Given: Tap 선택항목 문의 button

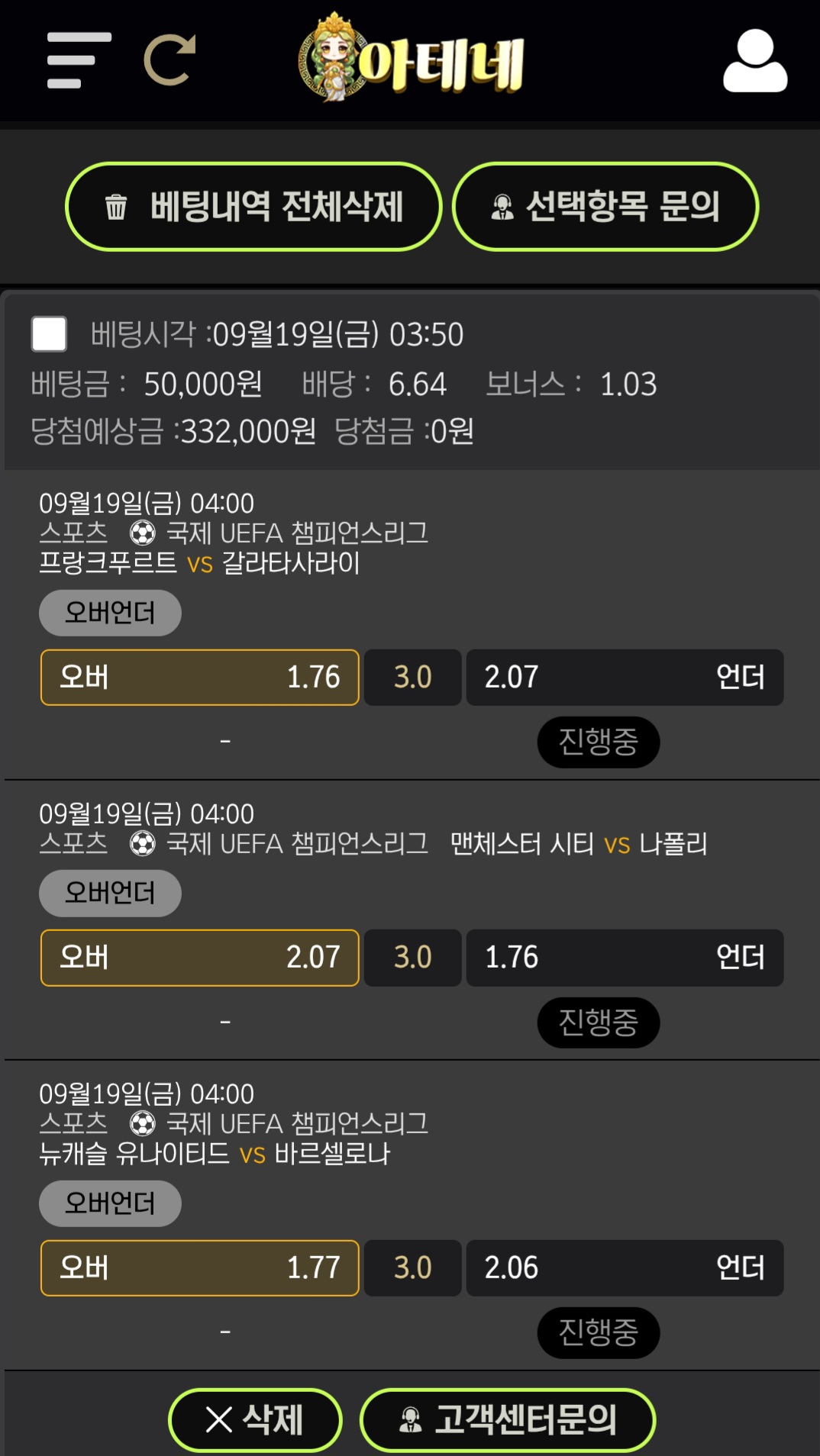Looking at the screenshot, I should 605,207.
